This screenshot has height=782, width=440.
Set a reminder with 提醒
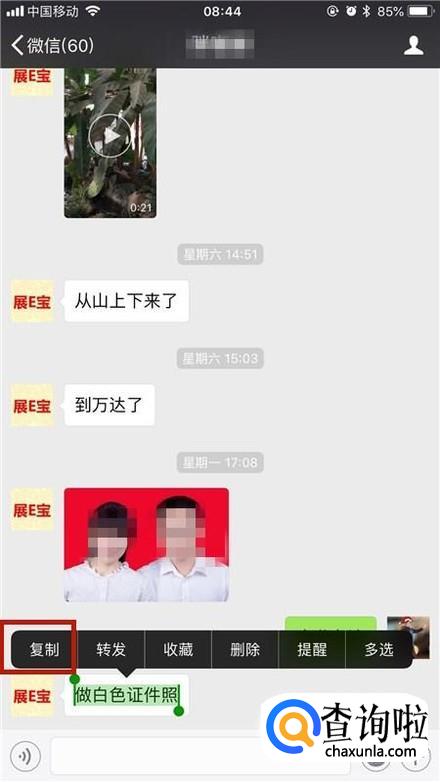point(312,649)
